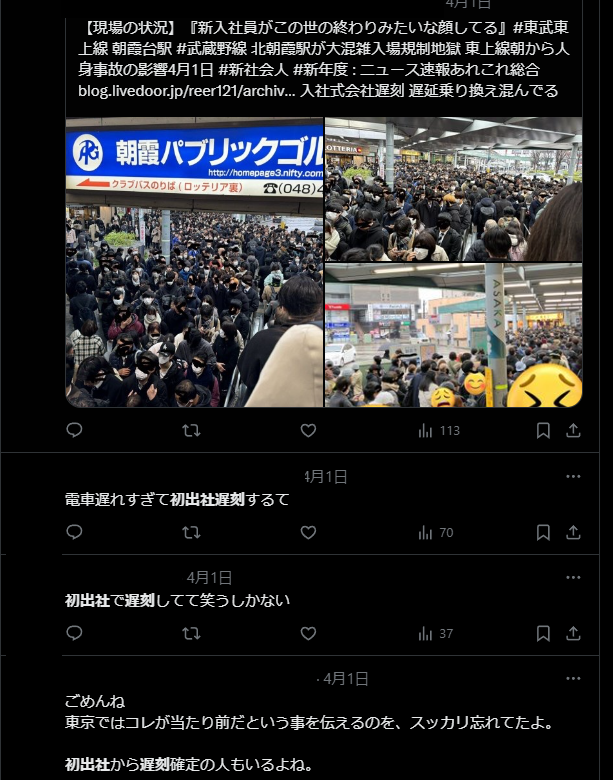The height and width of the screenshot is (780, 613).
Task: Open overflow menu on ごめんね post
Action: (x=573, y=678)
